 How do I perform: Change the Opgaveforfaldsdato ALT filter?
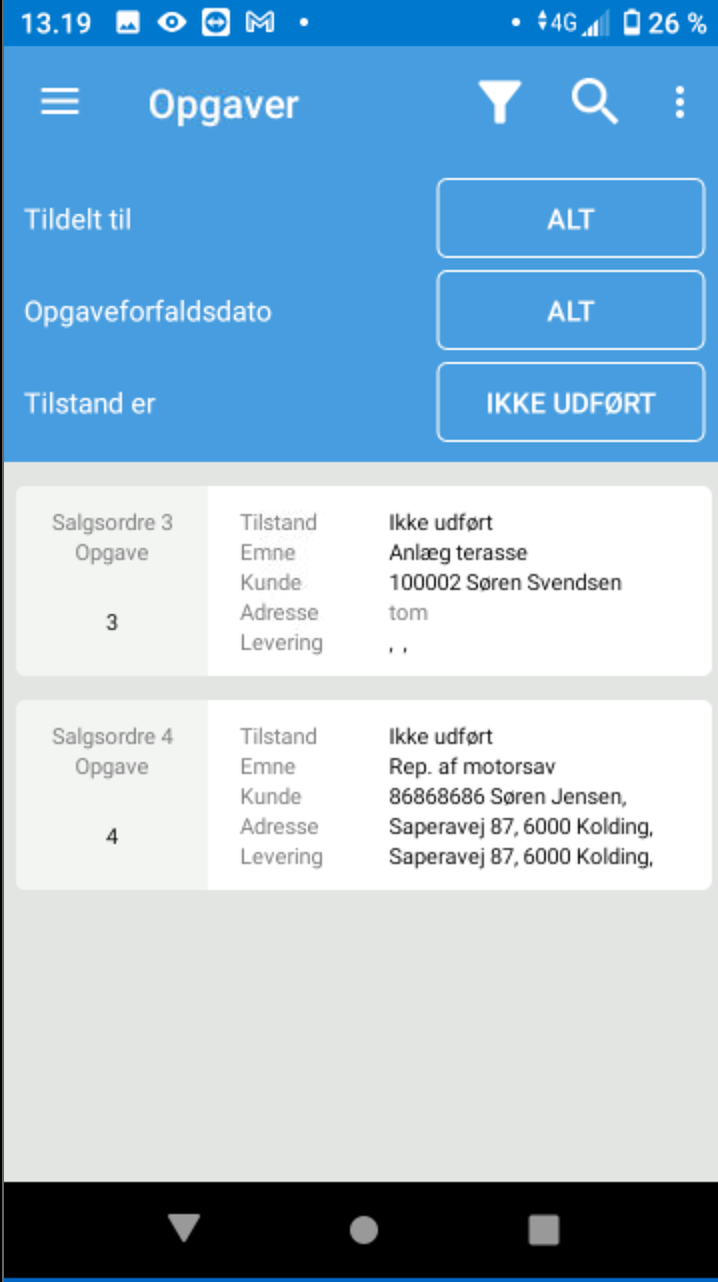click(571, 311)
